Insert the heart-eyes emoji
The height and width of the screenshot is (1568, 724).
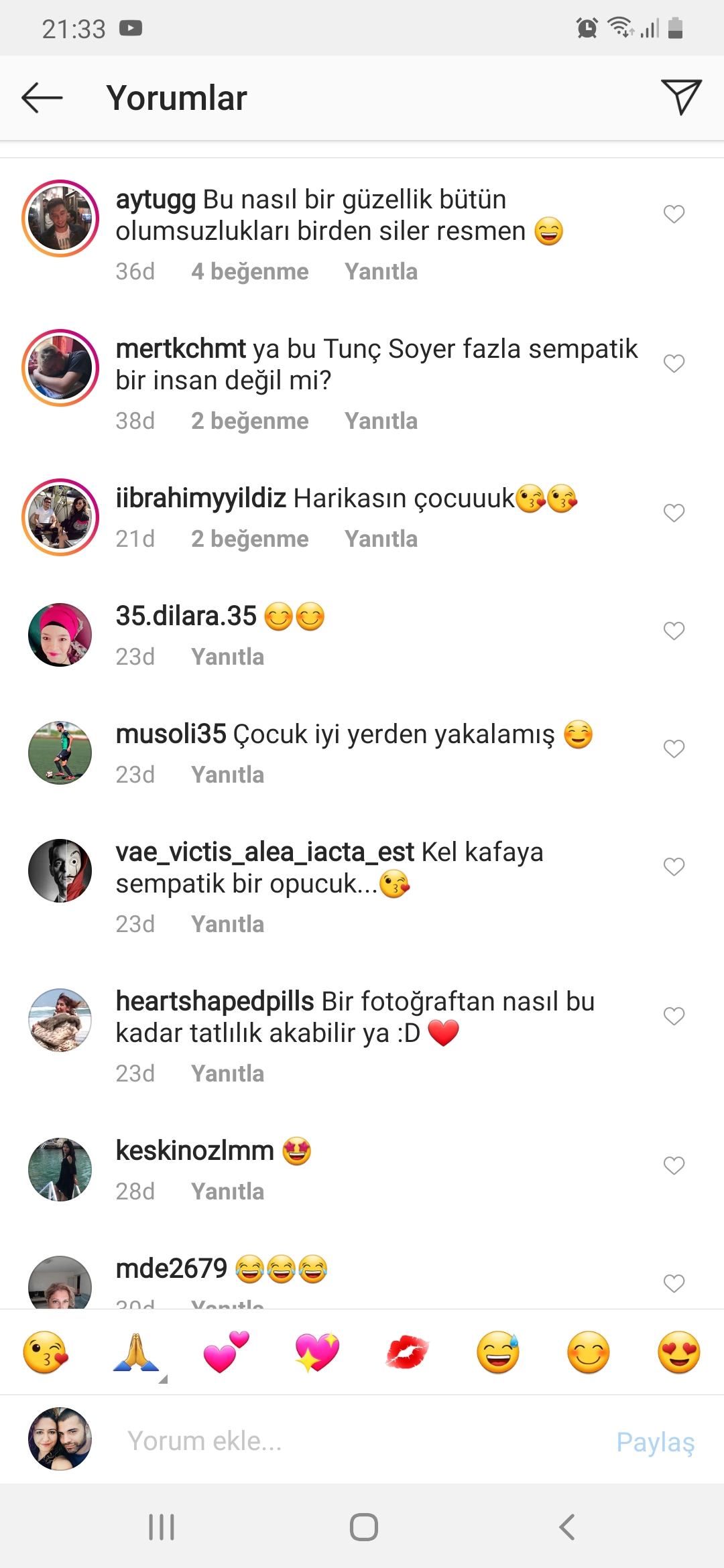pyautogui.click(x=678, y=1352)
